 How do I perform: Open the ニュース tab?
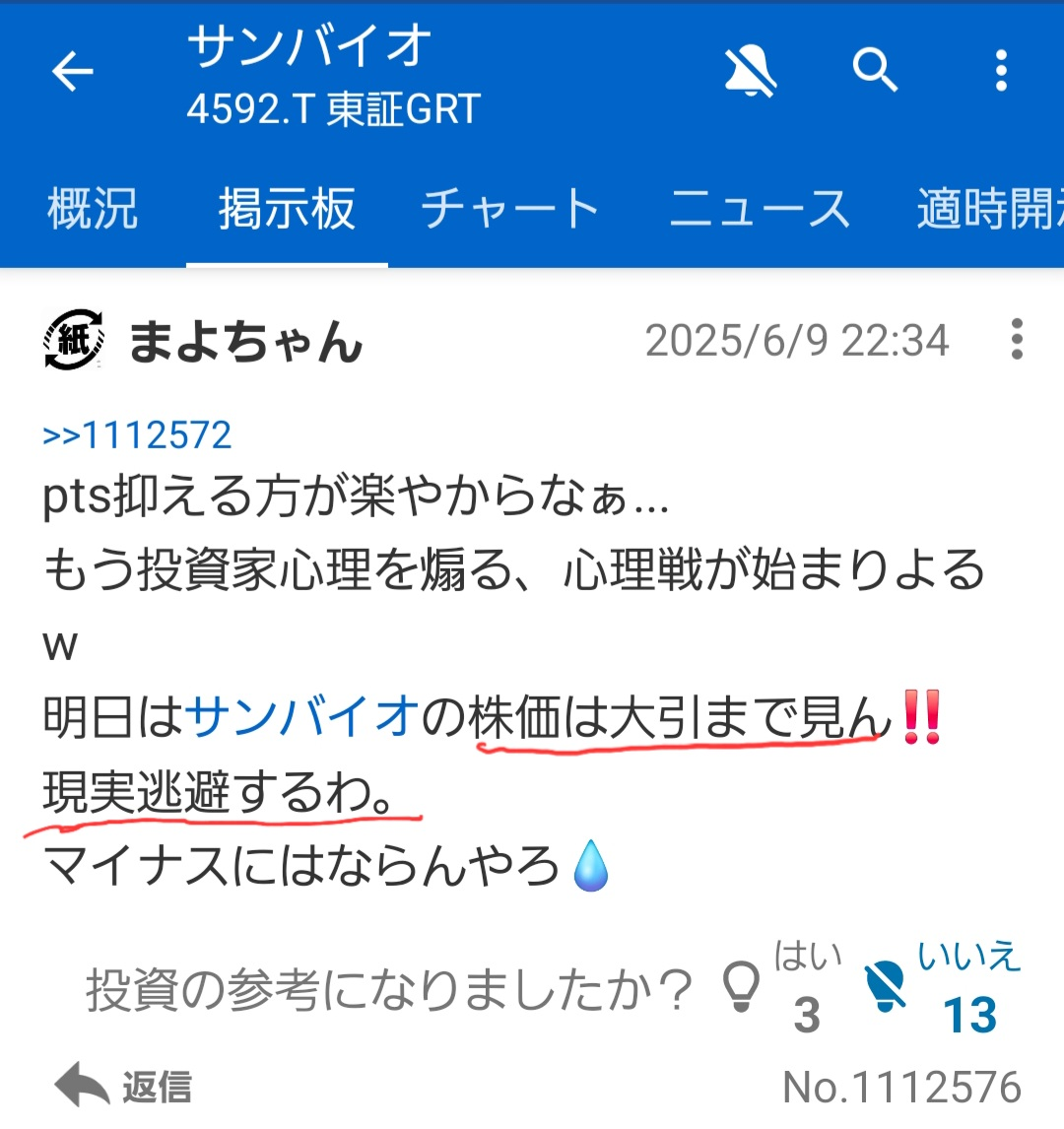(759, 207)
